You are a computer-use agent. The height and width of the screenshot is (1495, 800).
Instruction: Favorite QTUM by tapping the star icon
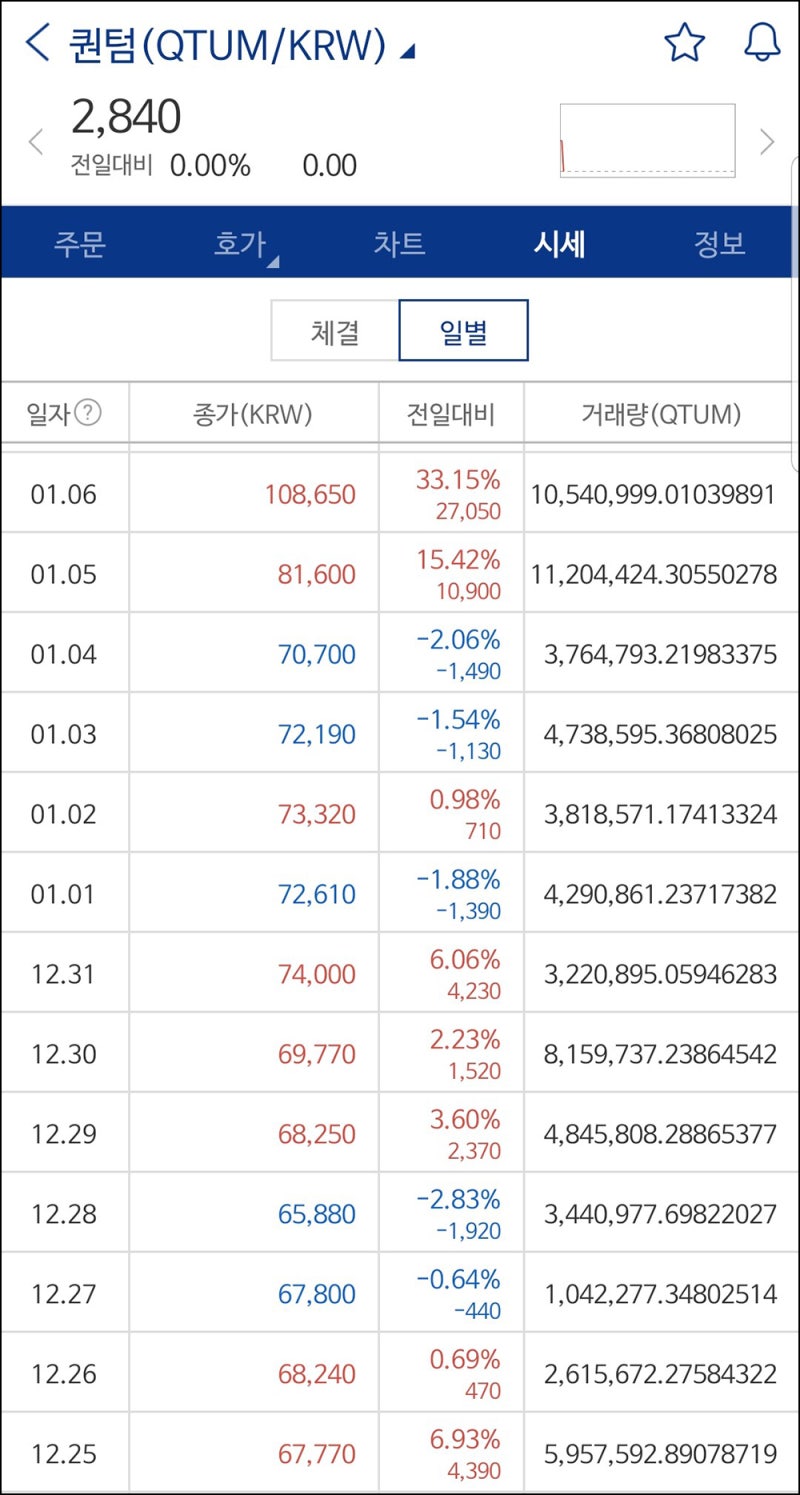pos(684,42)
